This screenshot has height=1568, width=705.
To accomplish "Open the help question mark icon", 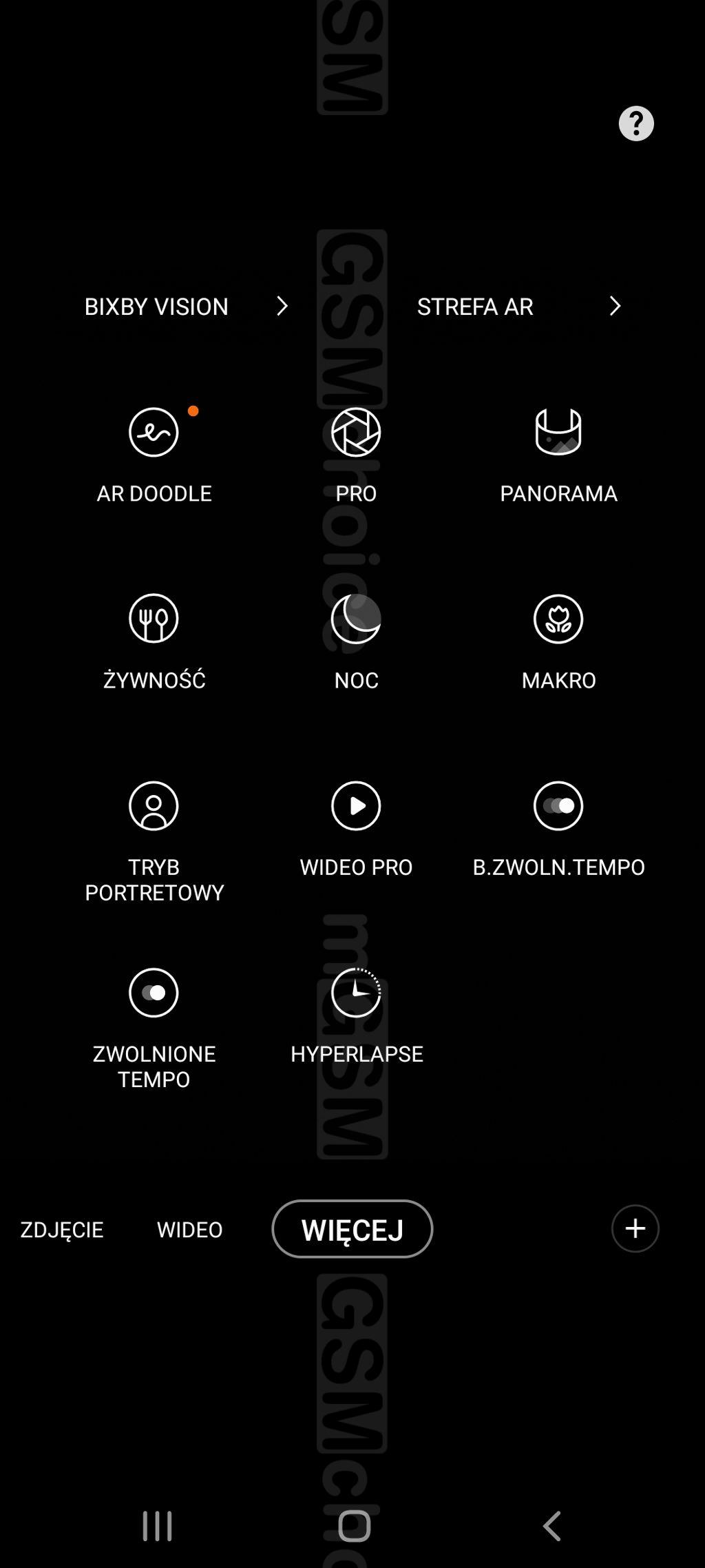I will tap(636, 124).
